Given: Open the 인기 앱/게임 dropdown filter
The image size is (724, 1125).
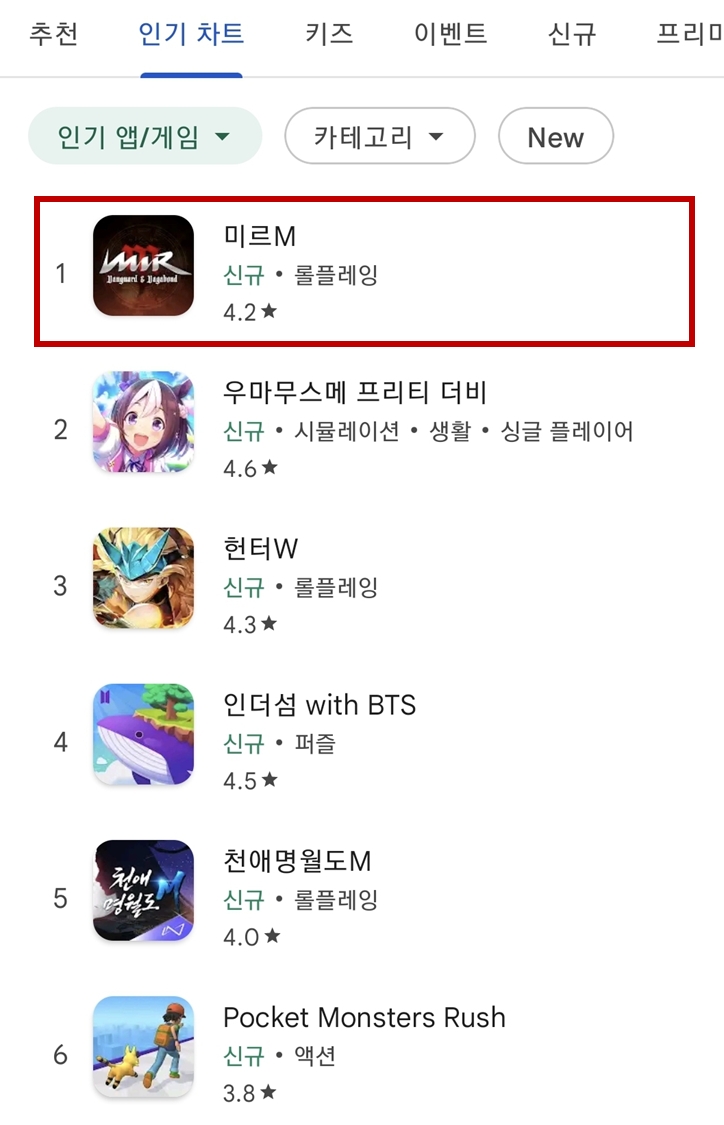Looking at the screenshot, I should 145,136.
